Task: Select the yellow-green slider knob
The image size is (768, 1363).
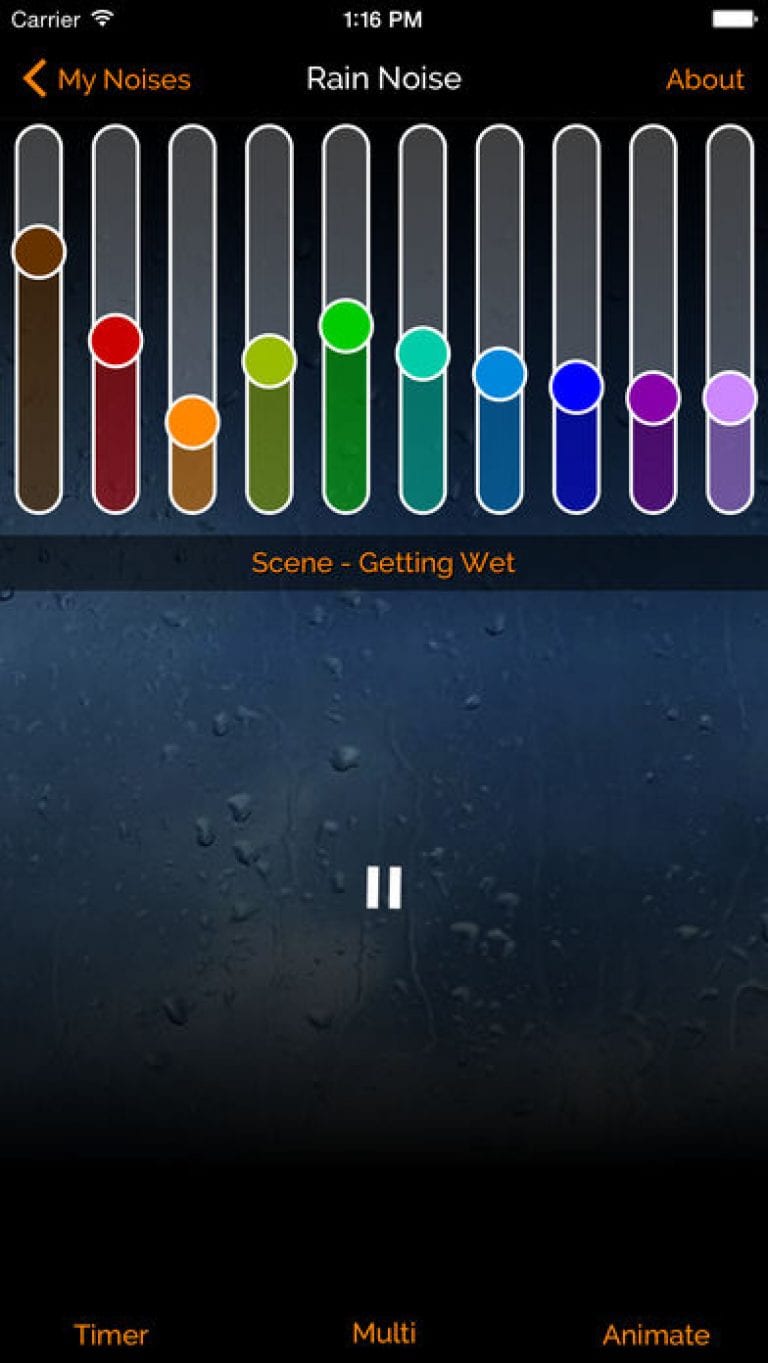Action: click(268, 358)
